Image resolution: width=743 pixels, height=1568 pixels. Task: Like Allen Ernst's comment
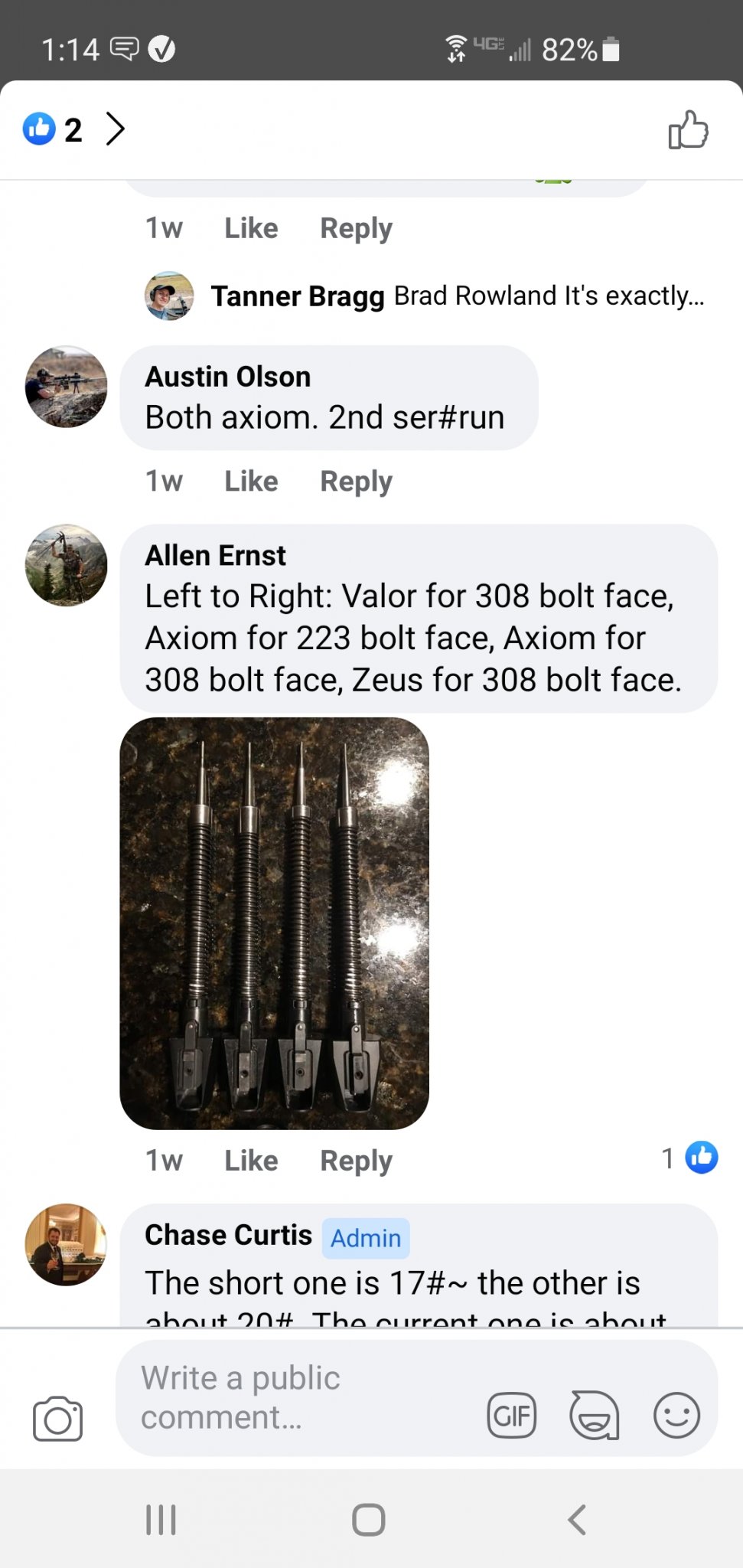(251, 1160)
